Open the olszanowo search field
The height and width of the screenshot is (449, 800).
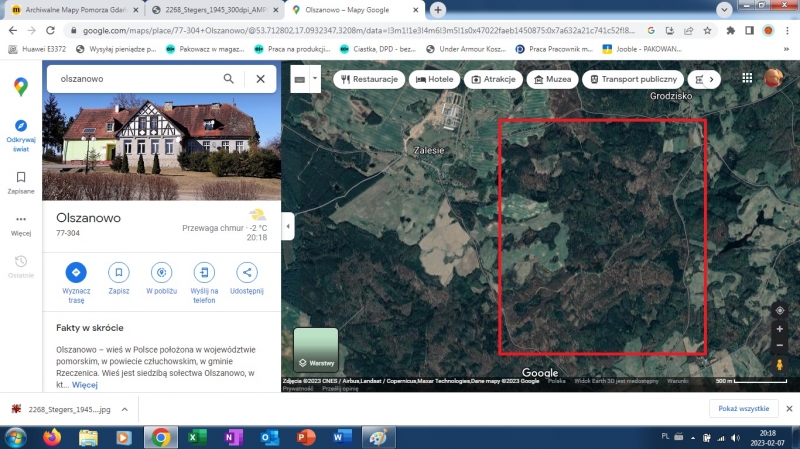tap(135, 78)
